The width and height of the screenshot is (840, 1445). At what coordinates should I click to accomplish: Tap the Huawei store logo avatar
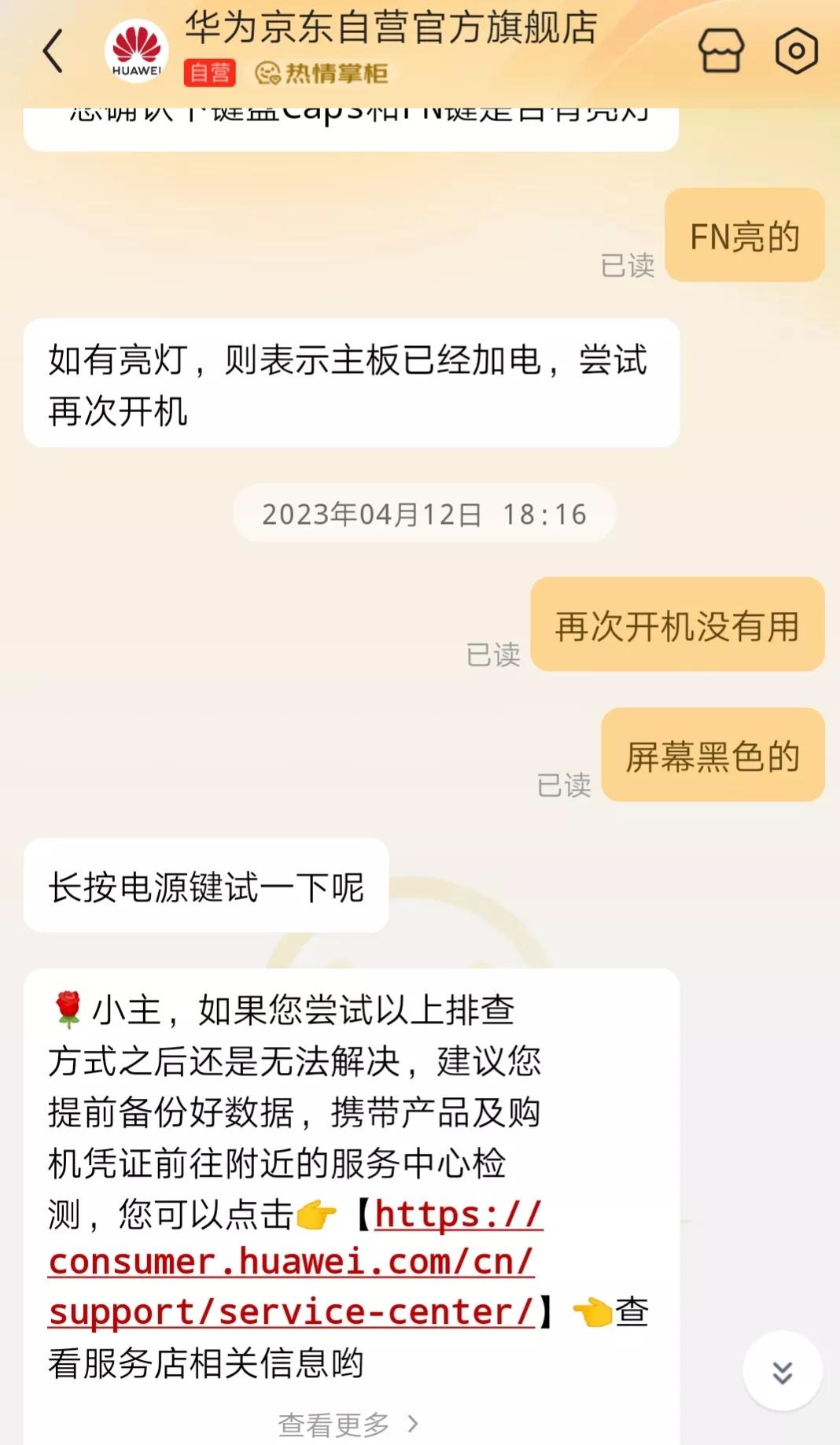pos(135,49)
